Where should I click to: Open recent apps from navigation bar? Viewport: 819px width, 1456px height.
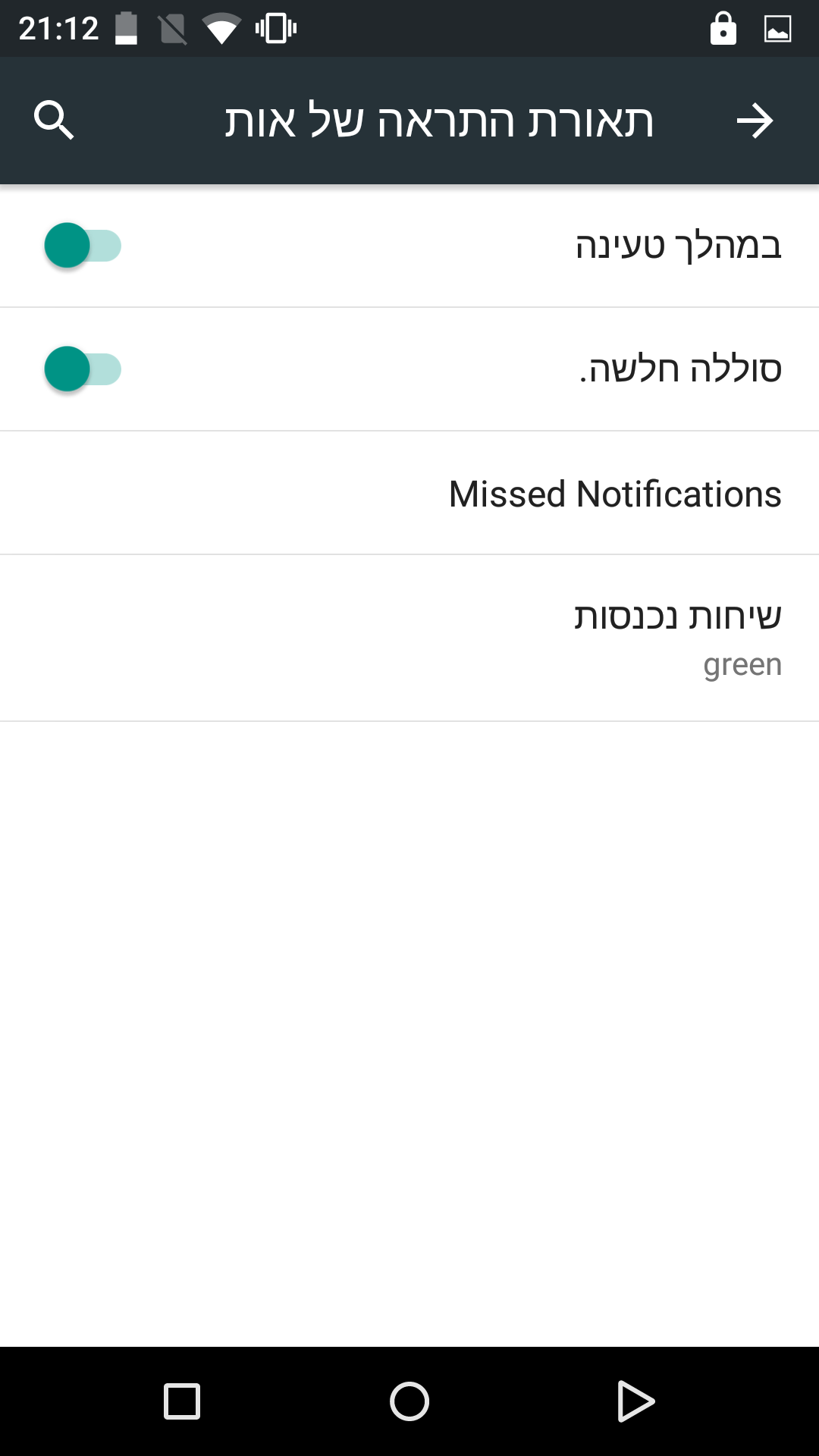(x=182, y=1401)
